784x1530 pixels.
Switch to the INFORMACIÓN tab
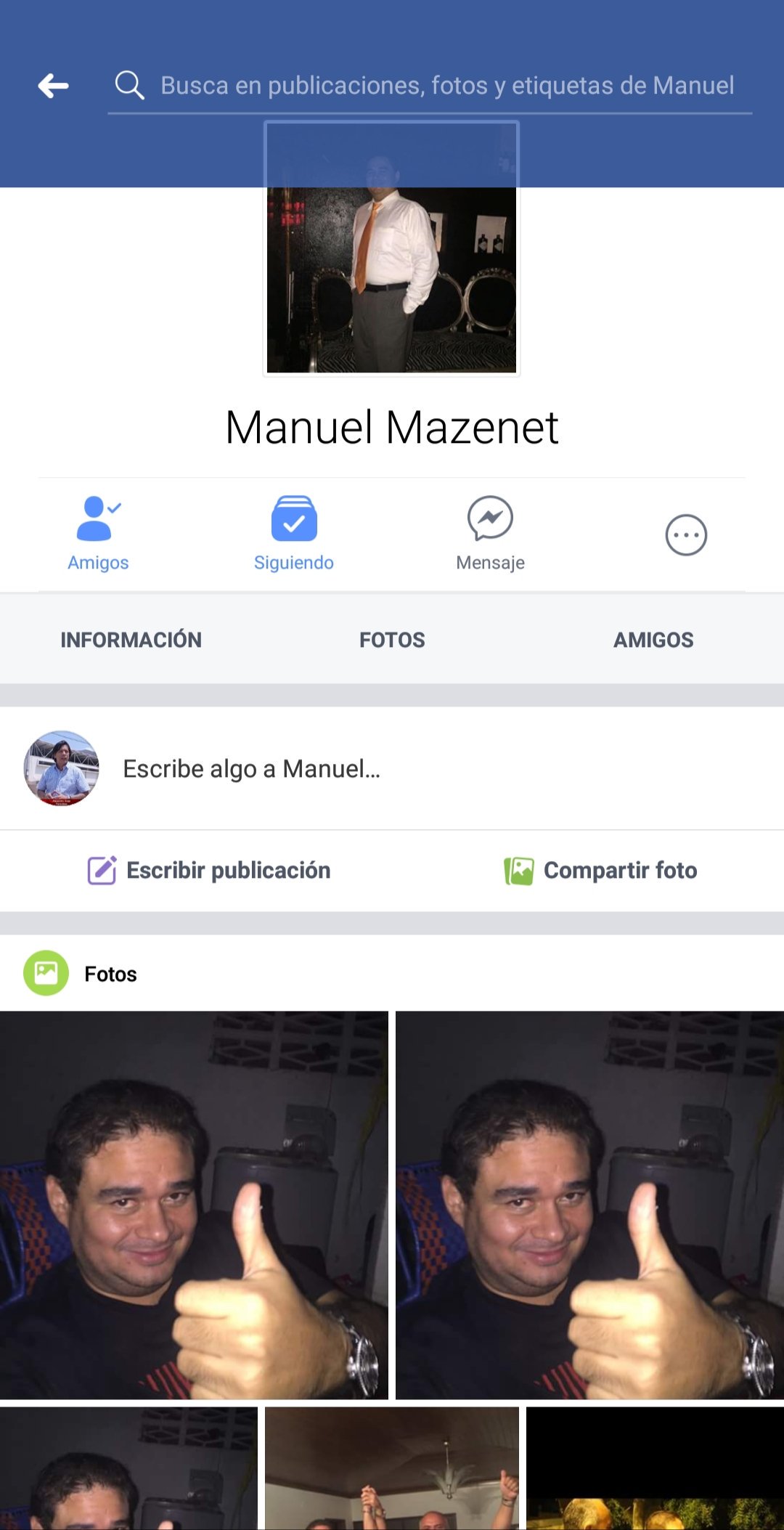[x=131, y=640]
